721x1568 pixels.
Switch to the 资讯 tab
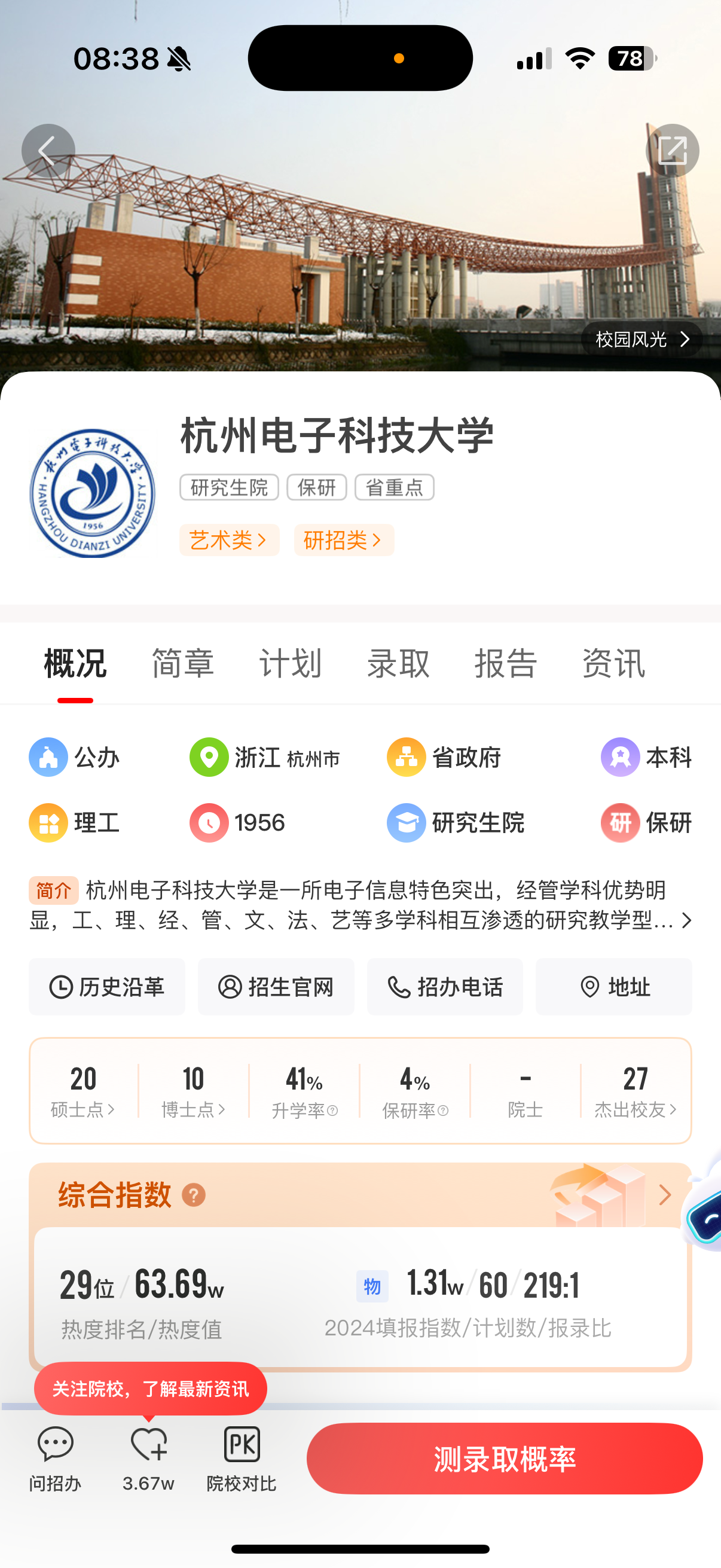point(613,663)
